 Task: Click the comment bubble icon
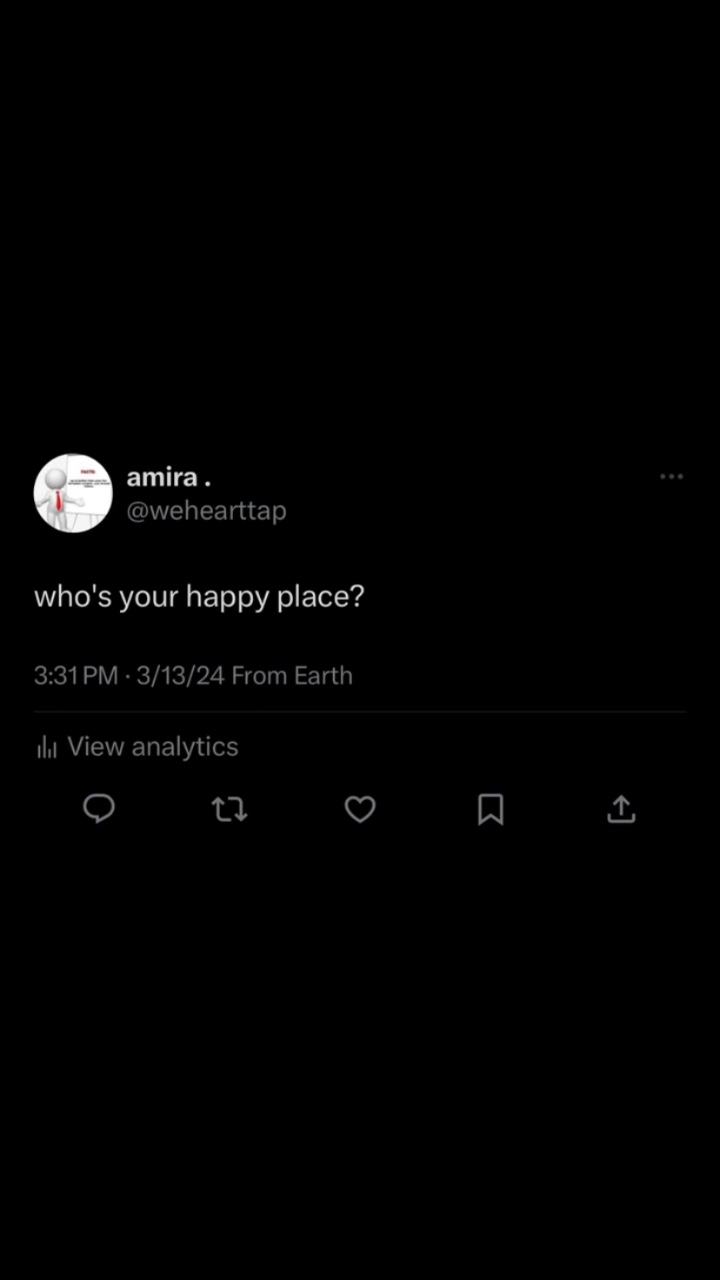pos(98,809)
